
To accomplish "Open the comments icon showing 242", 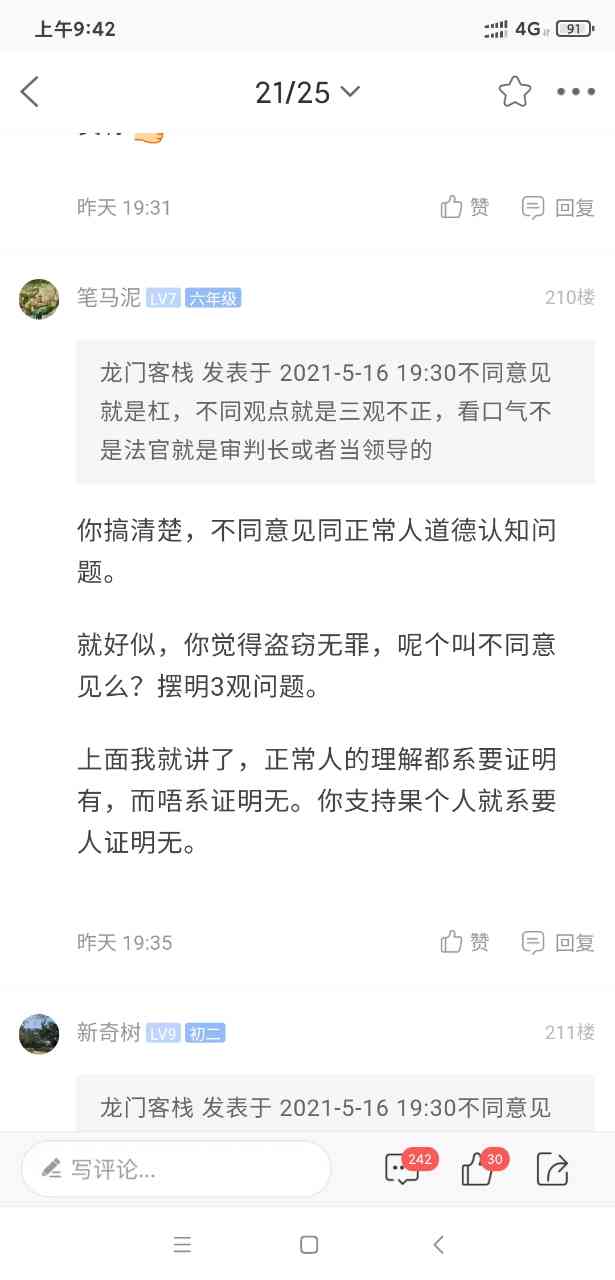I will coord(403,1169).
